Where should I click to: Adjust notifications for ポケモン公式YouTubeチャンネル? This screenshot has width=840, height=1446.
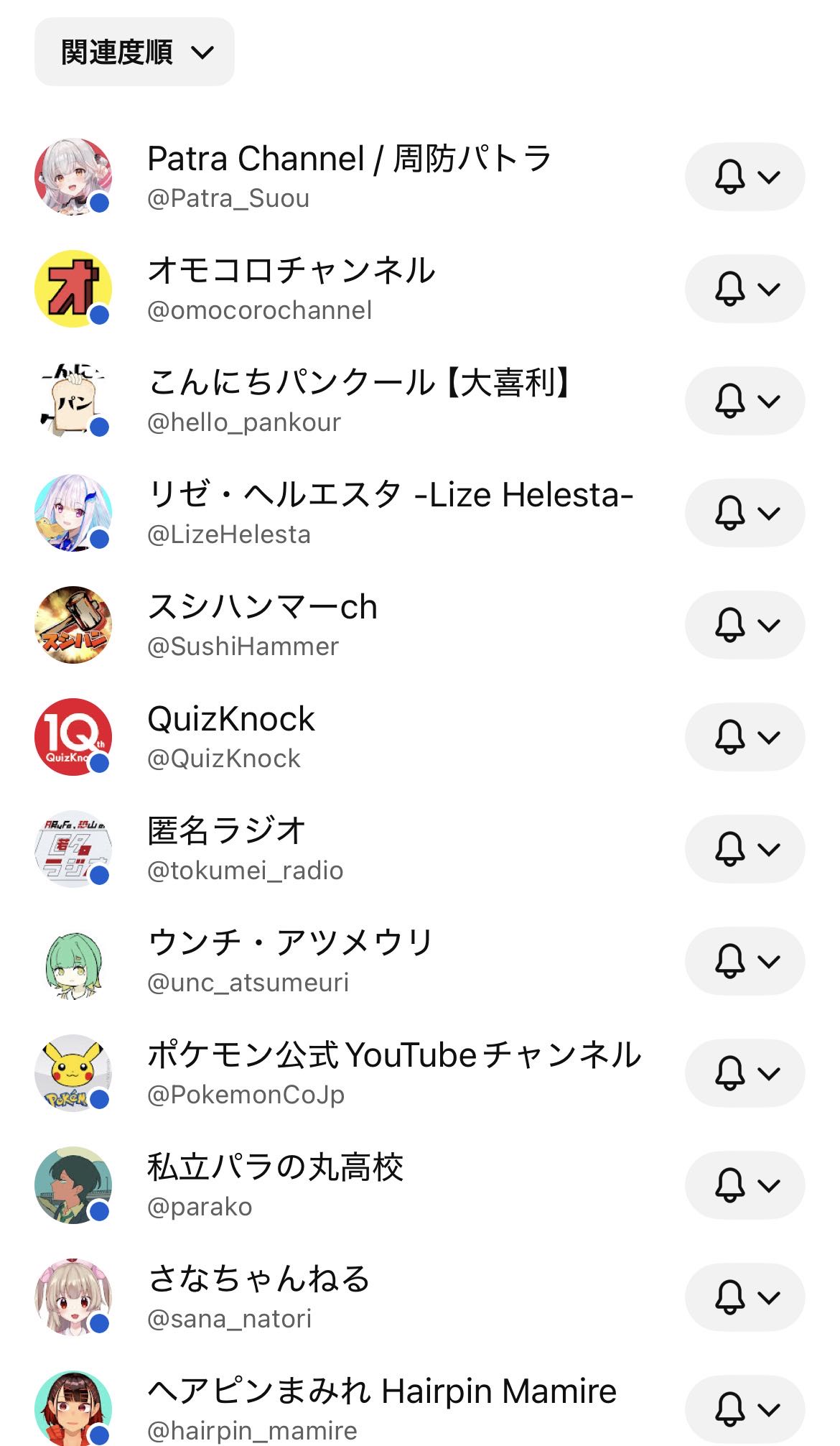745,1073
